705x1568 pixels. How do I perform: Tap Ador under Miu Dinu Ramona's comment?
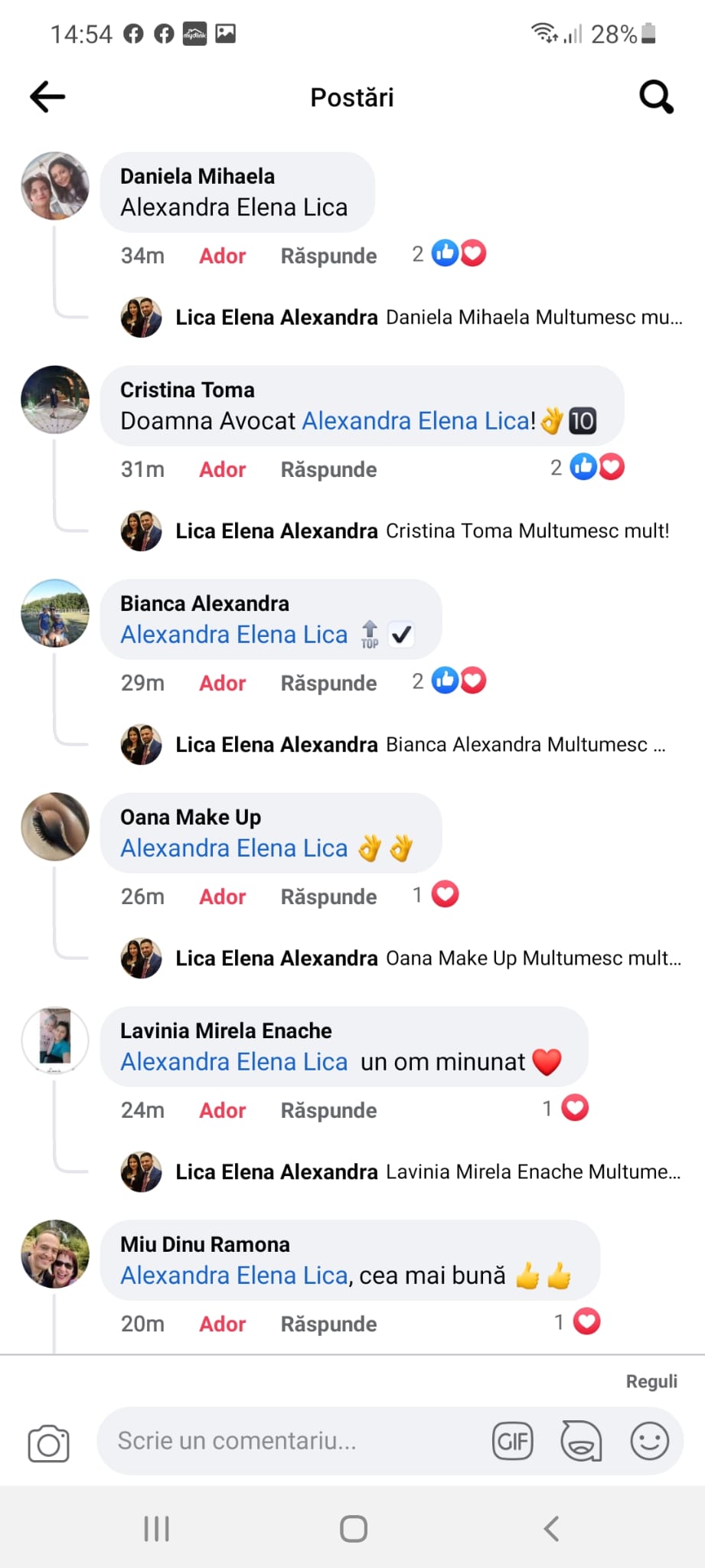(x=222, y=1324)
